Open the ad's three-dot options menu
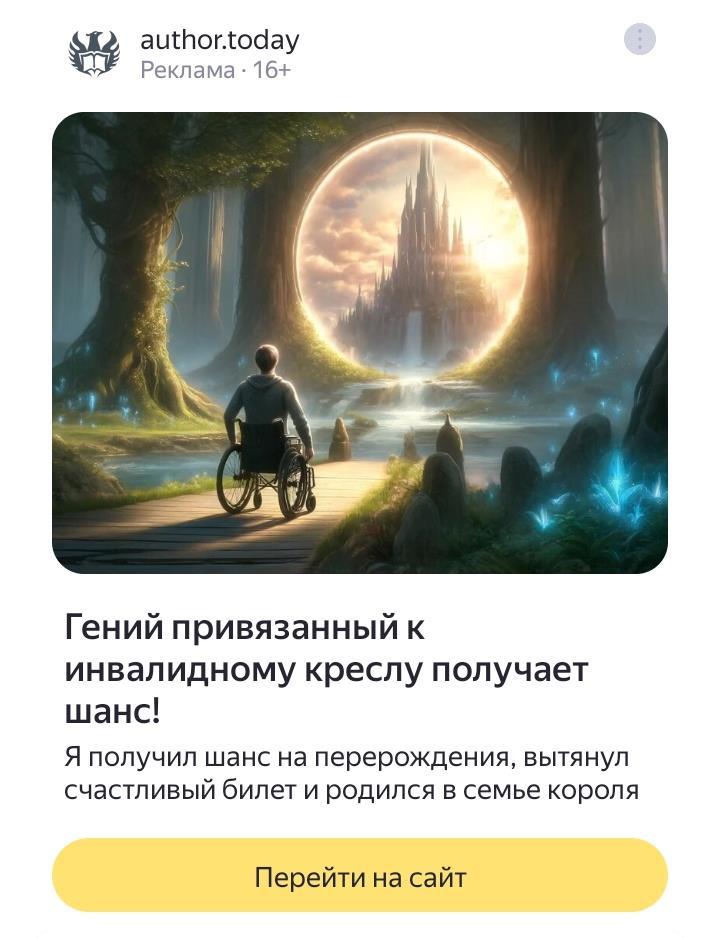The height and width of the screenshot is (938, 720). coord(639,40)
